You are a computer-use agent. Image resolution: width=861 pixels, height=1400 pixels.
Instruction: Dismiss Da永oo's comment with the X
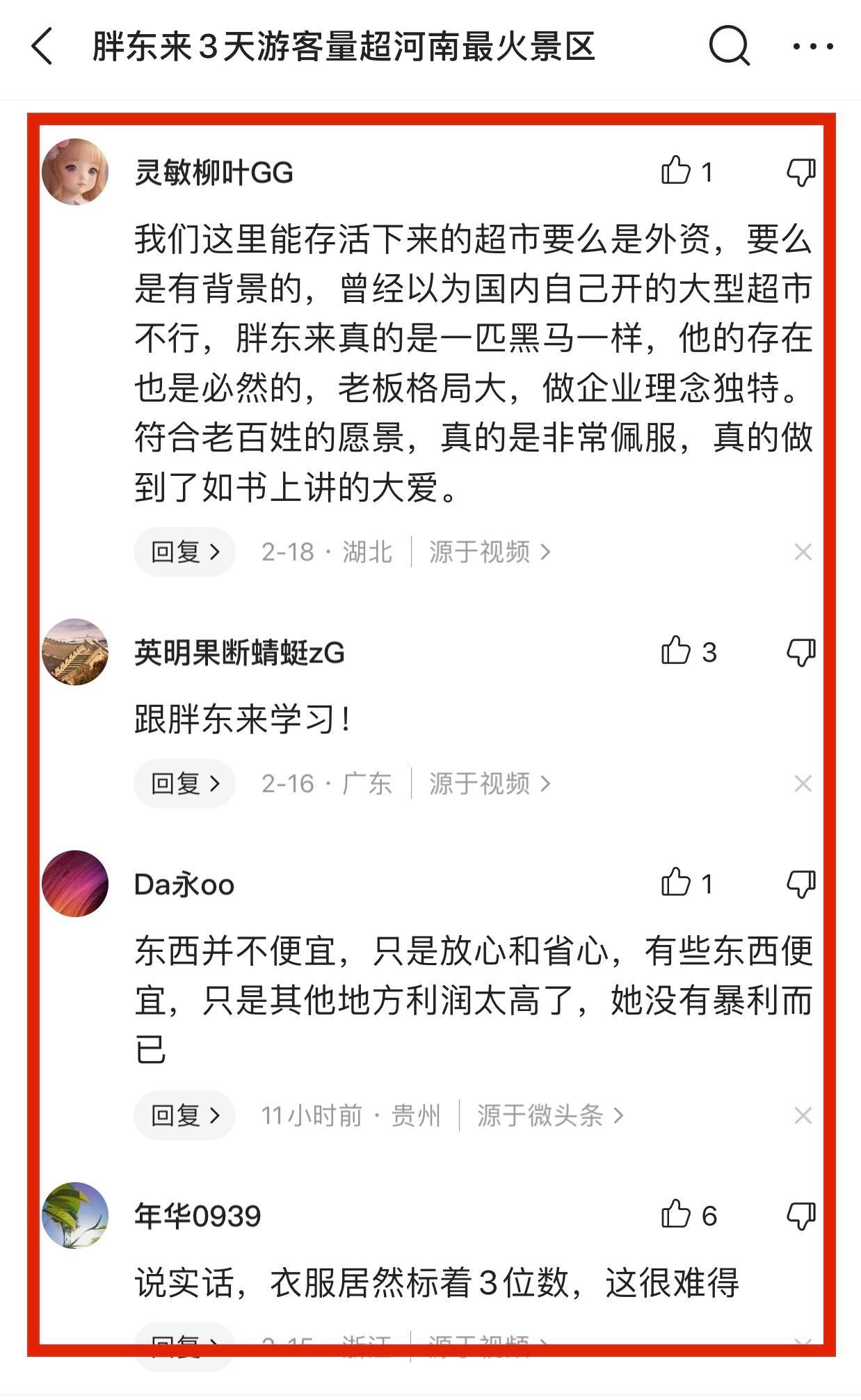pyautogui.click(x=803, y=1115)
